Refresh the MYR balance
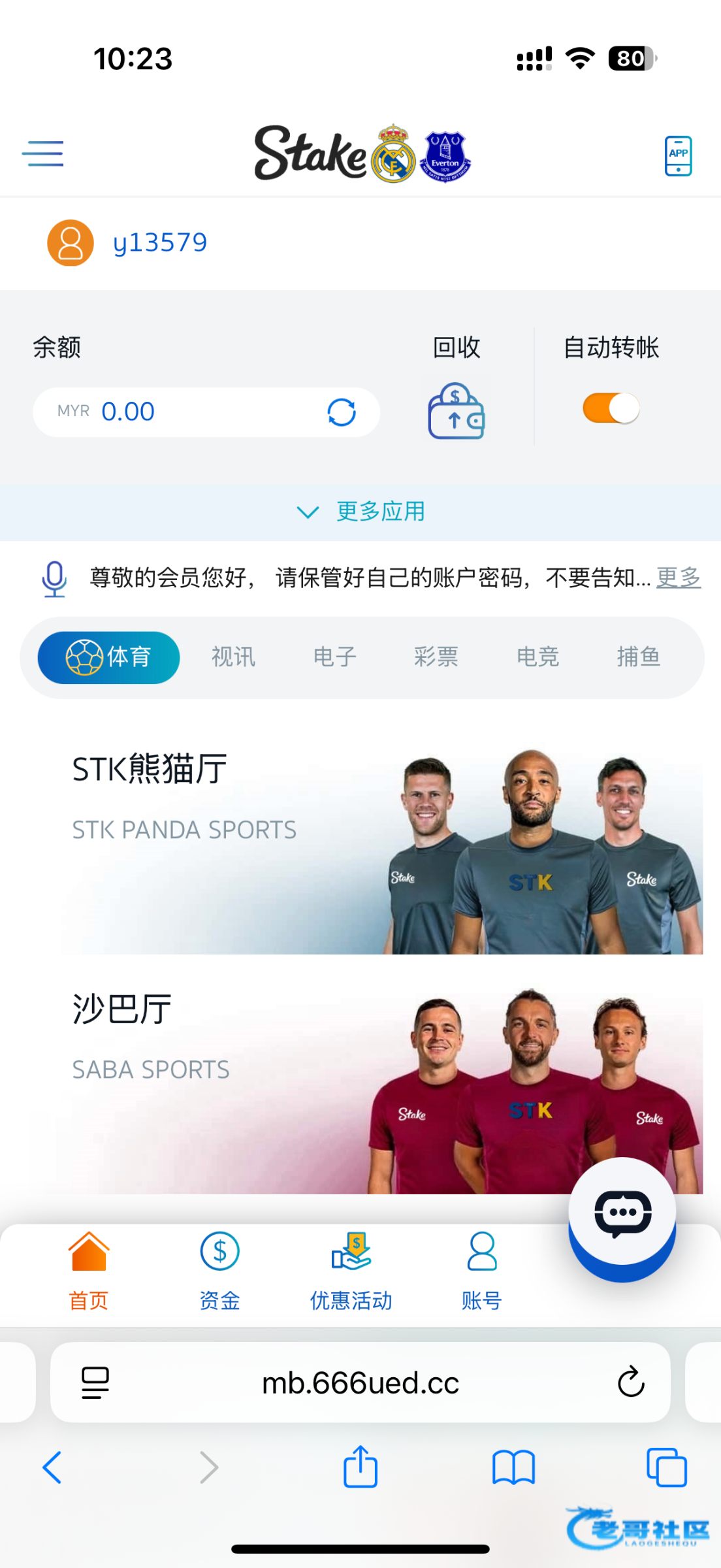This screenshot has width=721, height=1568. [x=341, y=412]
